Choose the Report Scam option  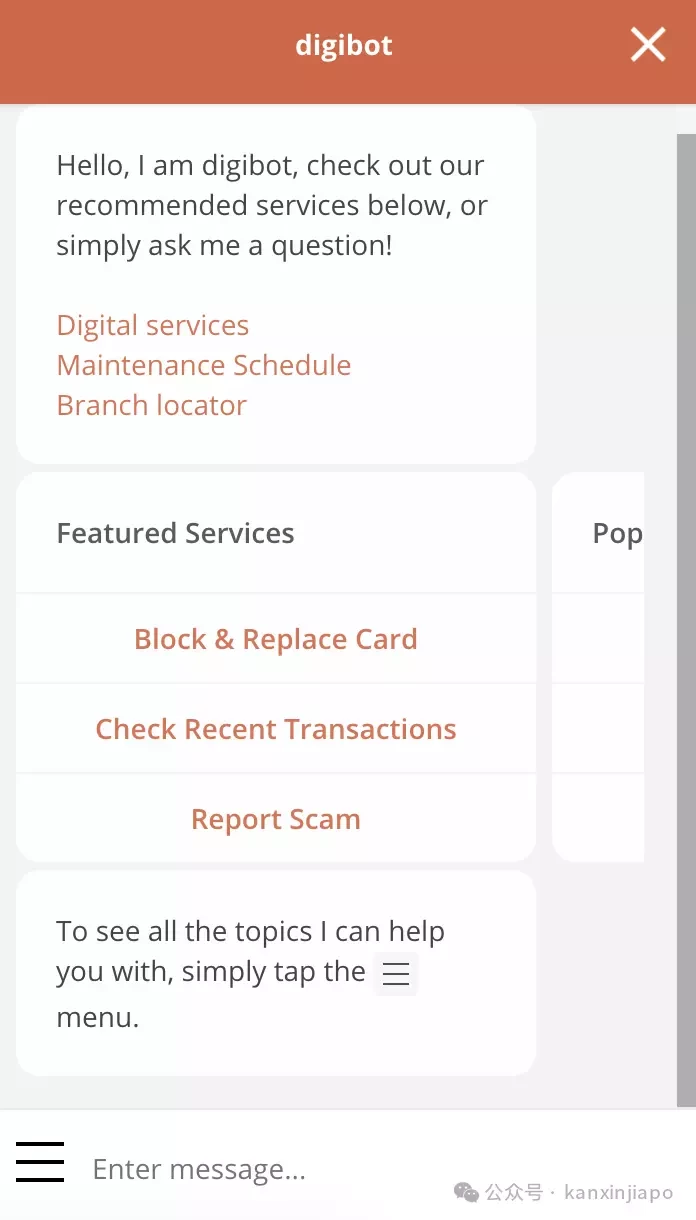276,819
